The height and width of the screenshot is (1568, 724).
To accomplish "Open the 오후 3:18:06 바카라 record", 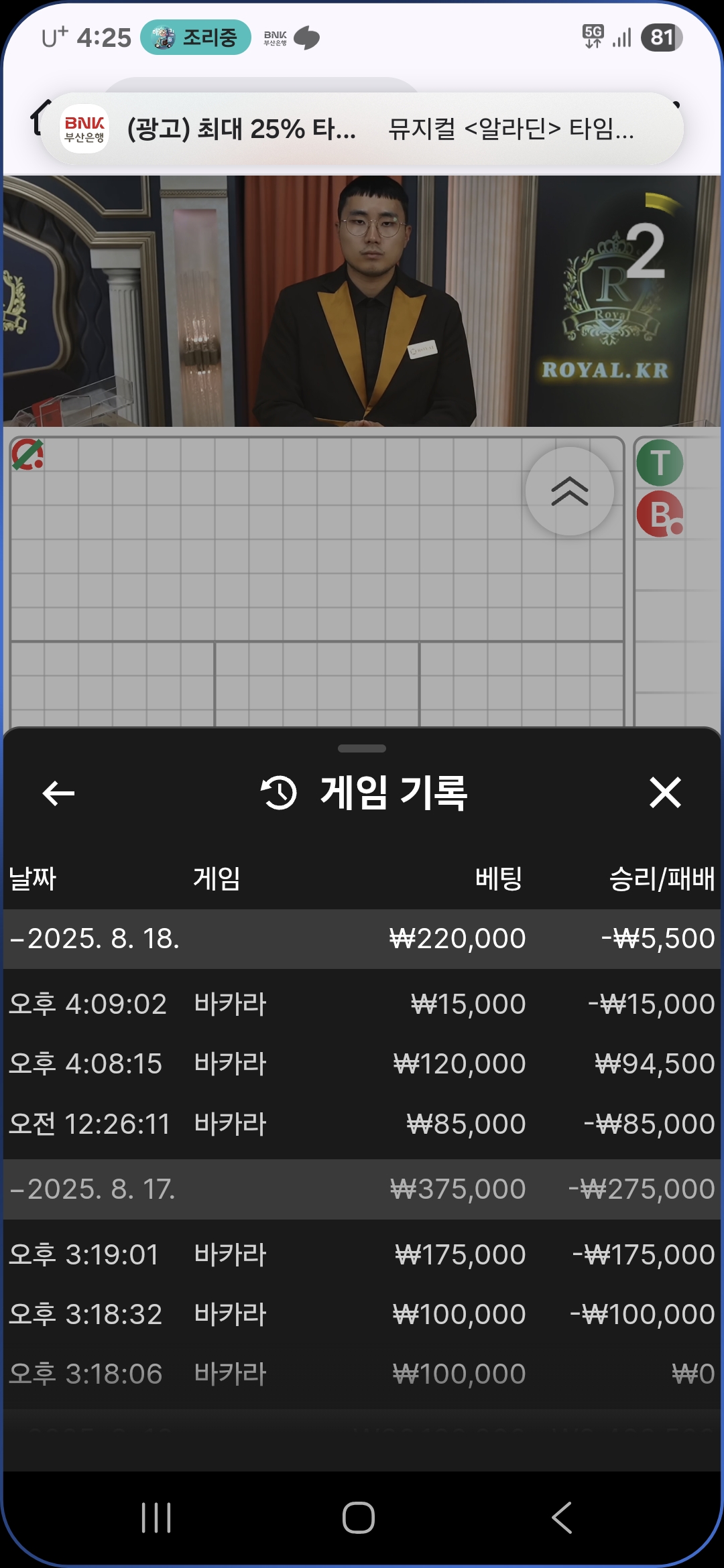I will coord(362,1374).
